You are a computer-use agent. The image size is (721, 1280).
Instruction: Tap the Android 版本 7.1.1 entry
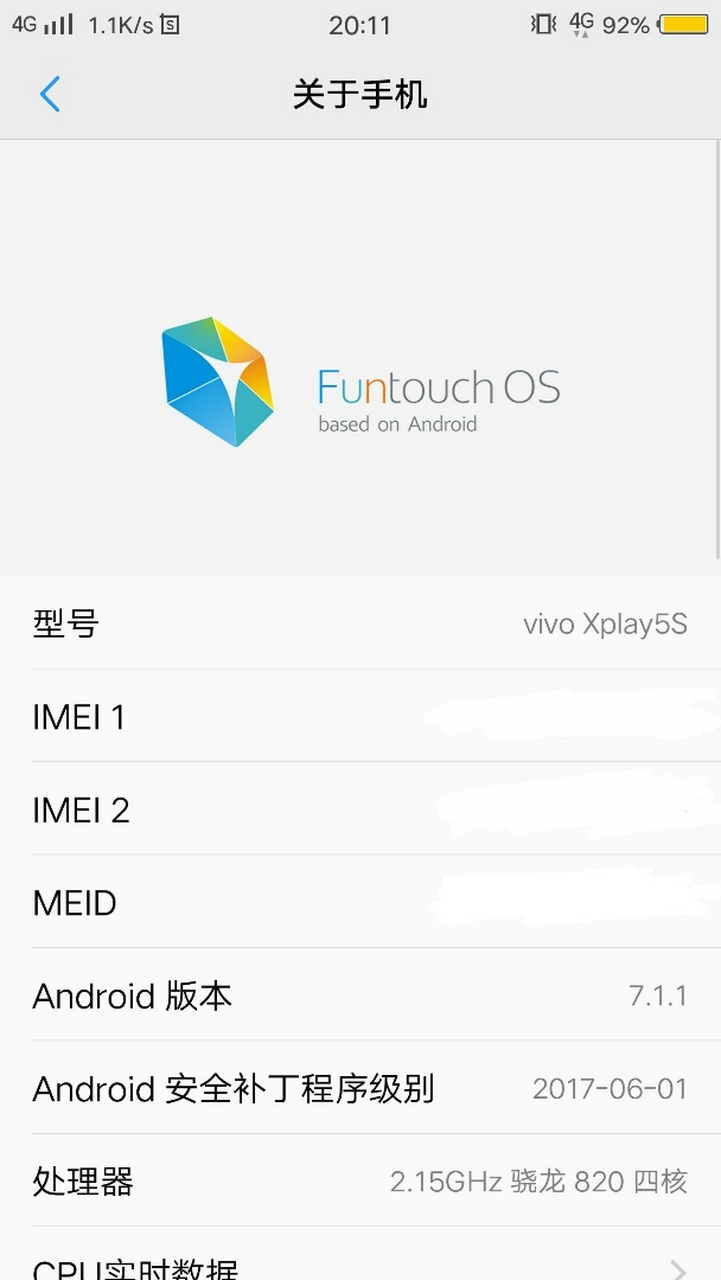[x=360, y=995]
